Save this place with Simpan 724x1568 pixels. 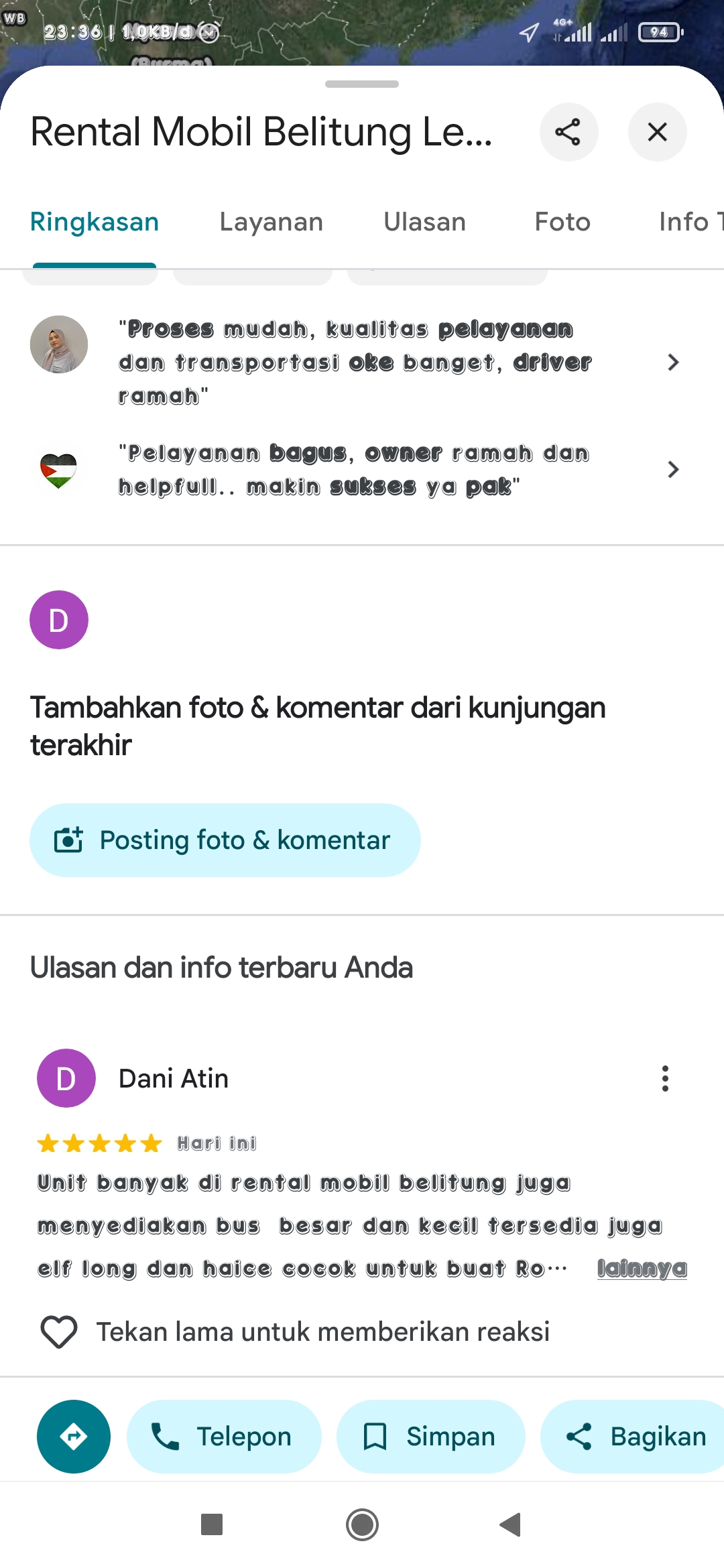pos(430,1437)
